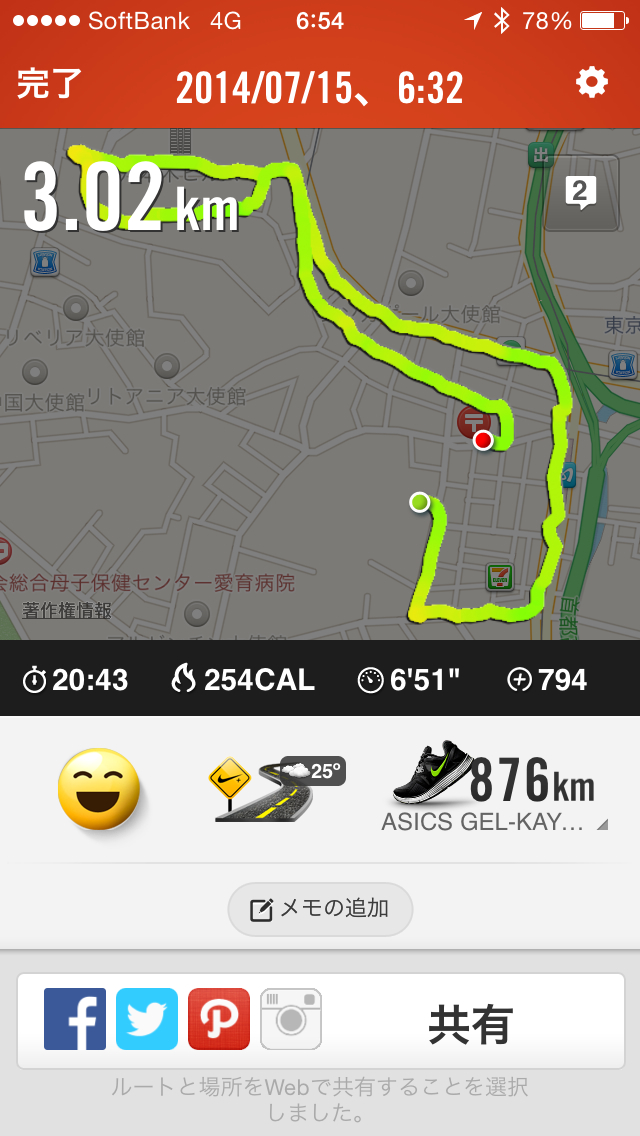This screenshot has height=1136, width=640.
Task: Tap the 共有 share button
Action: coord(470,1023)
